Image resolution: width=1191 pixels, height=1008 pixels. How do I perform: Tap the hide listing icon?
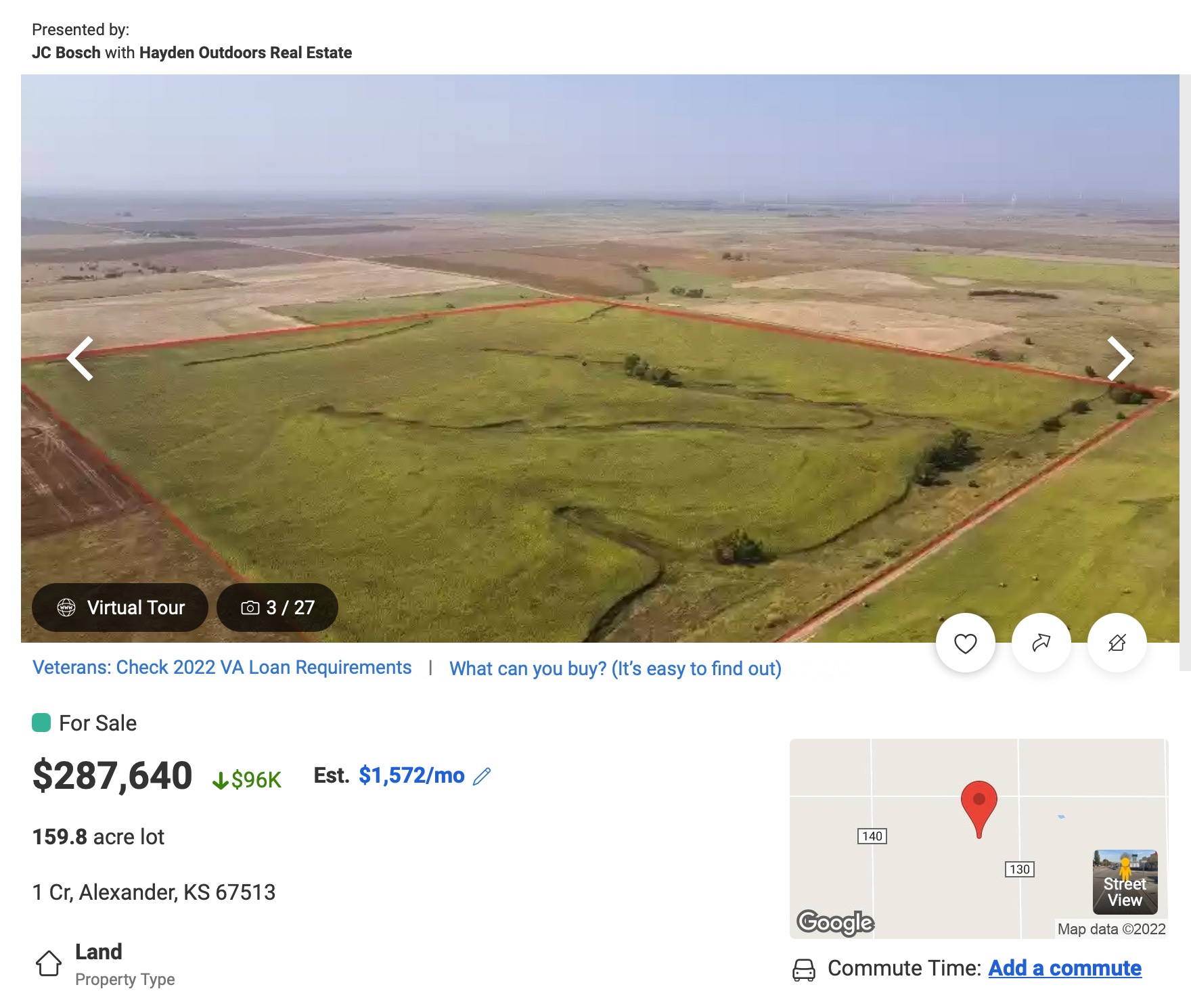(1117, 643)
